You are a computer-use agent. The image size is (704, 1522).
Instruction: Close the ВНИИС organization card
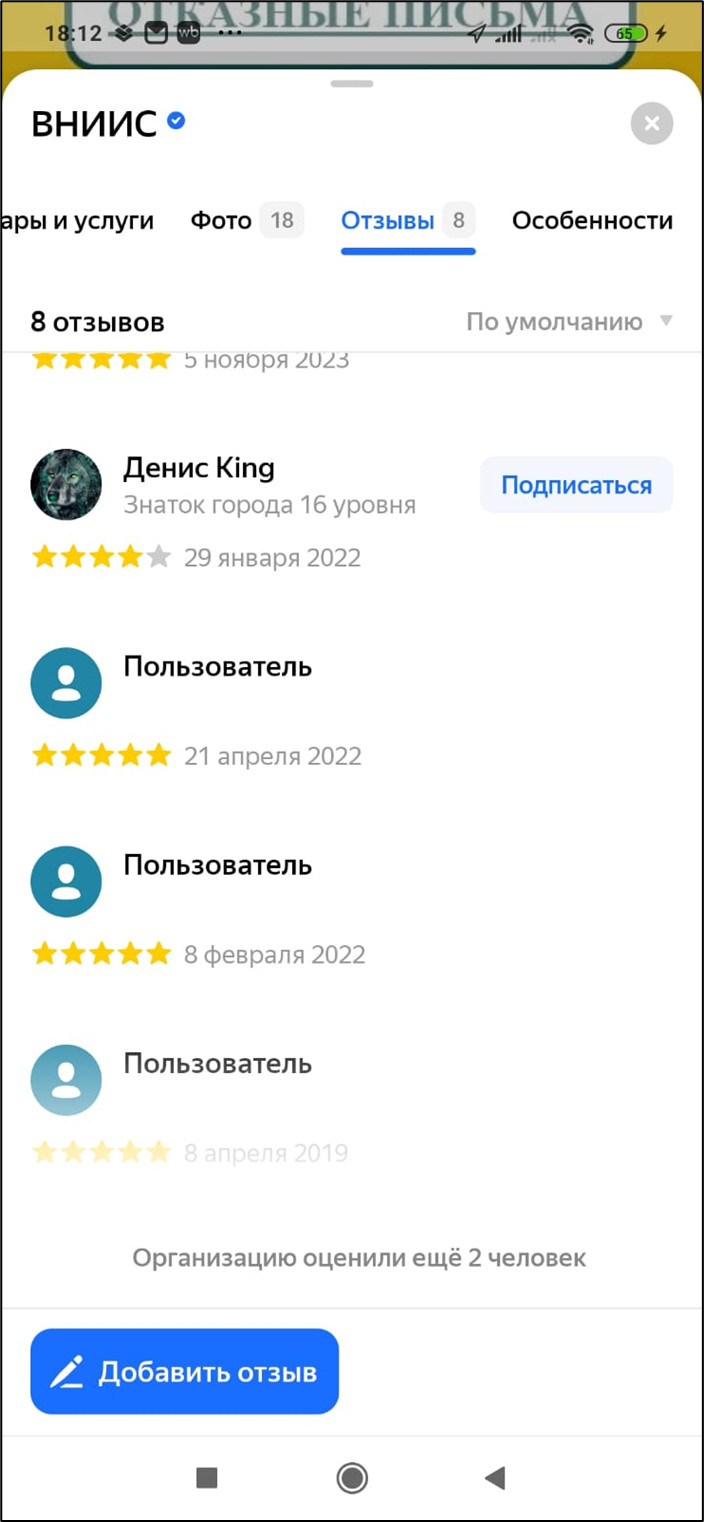coord(652,124)
